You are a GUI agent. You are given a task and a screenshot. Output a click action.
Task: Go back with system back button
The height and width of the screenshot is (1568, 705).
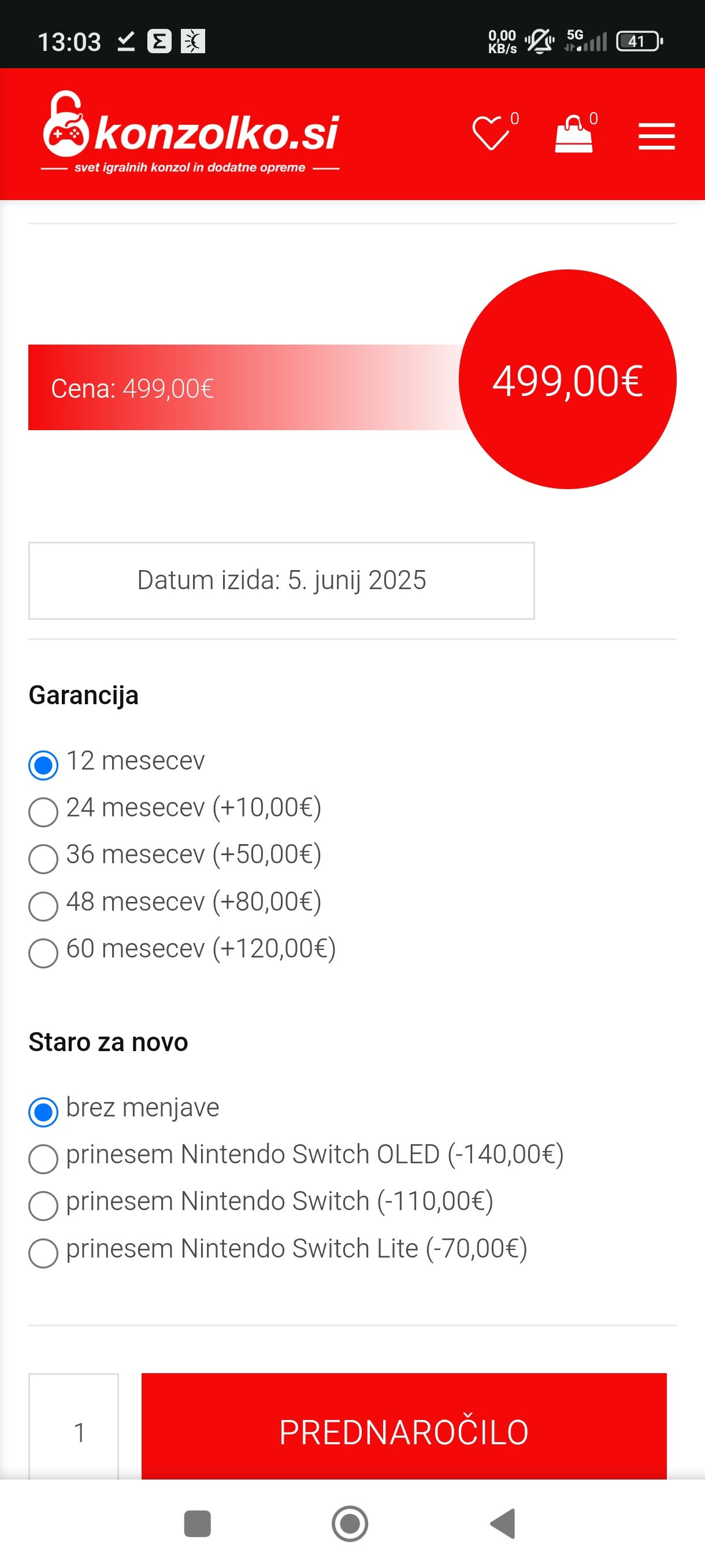[503, 1523]
